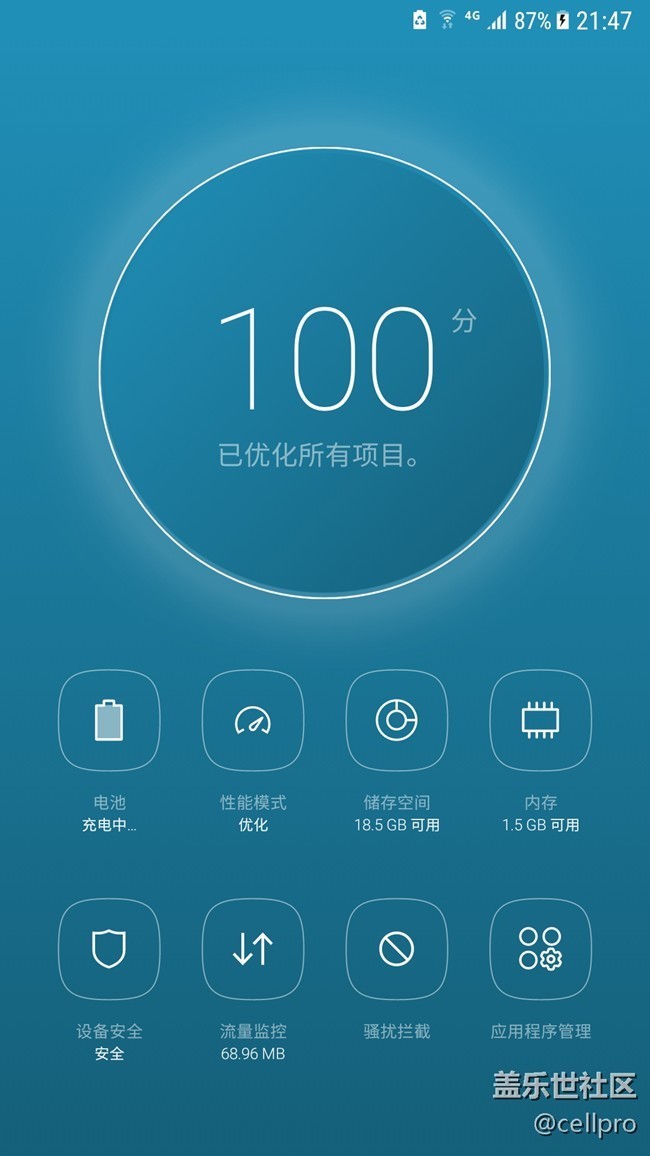
Task: Open 骚扰拦截 spam blocking
Action: point(396,949)
